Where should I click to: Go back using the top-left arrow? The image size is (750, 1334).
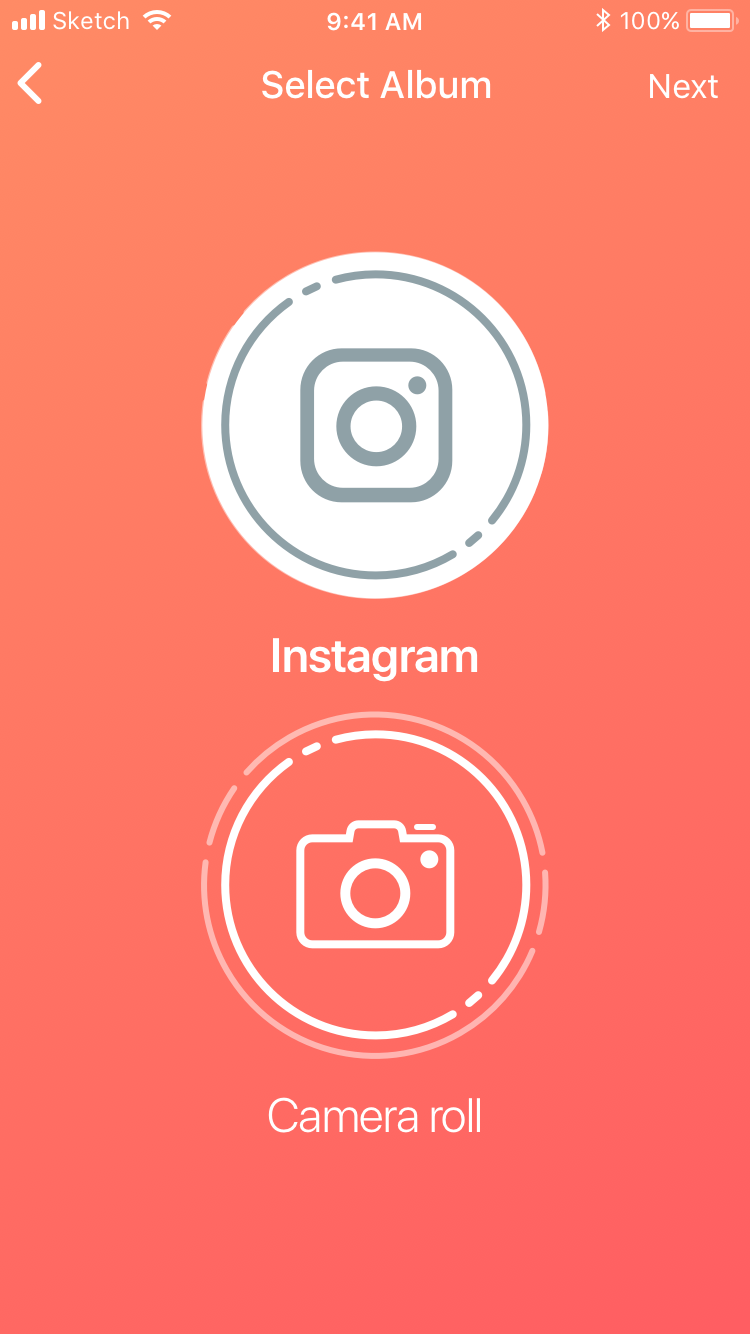[x=31, y=84]
